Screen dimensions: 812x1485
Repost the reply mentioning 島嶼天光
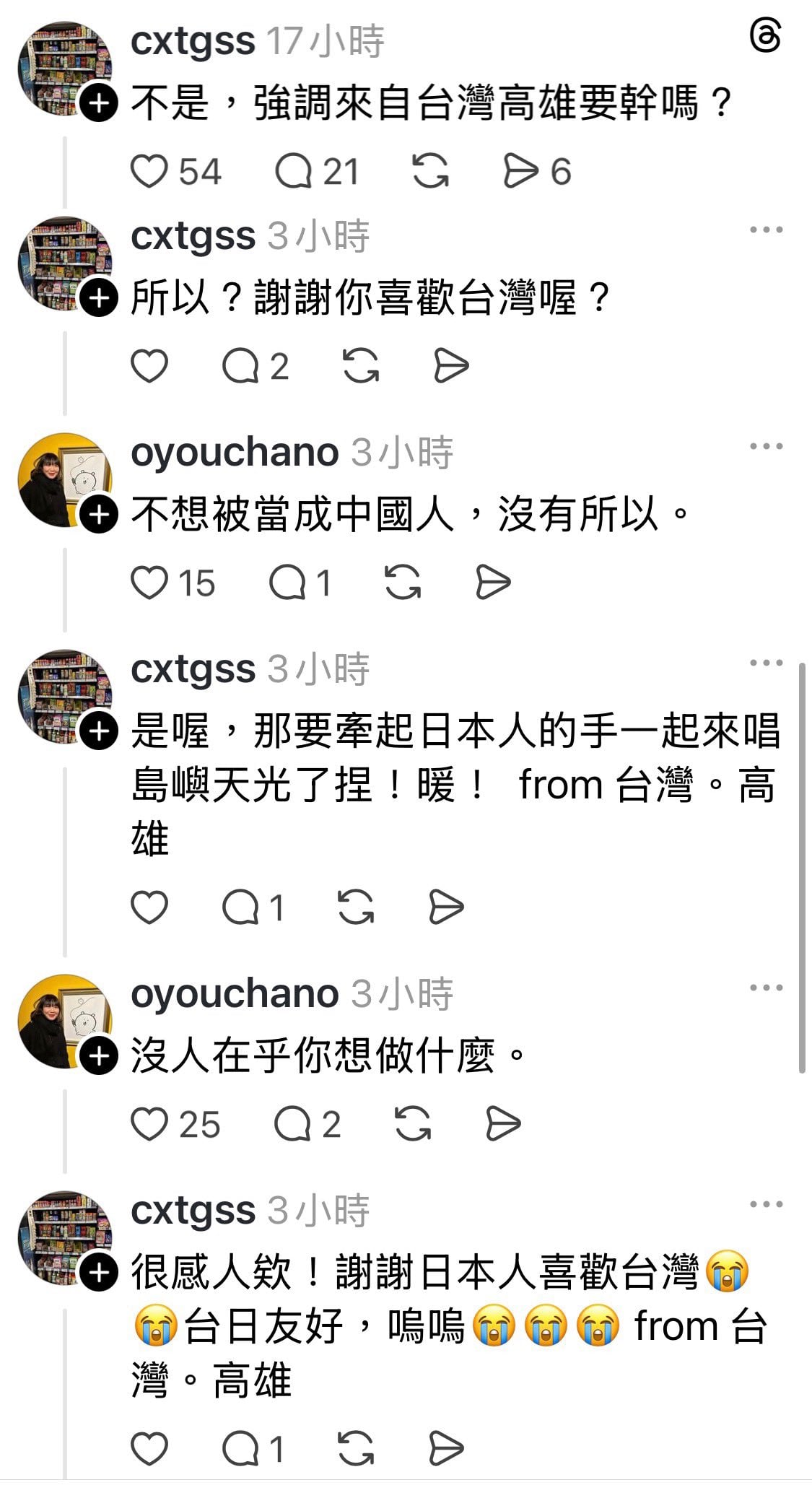(356, 907)
